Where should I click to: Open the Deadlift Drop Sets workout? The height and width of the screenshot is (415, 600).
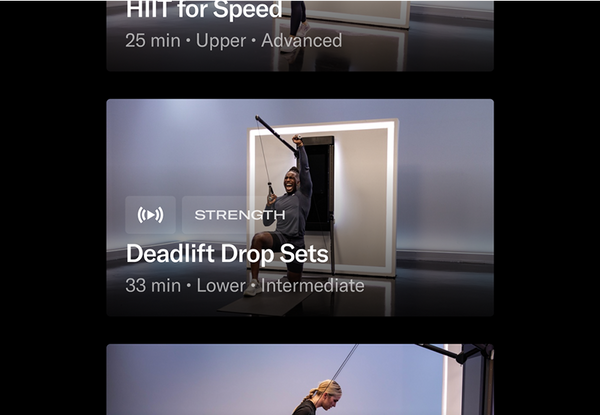[x=300, y=207]
